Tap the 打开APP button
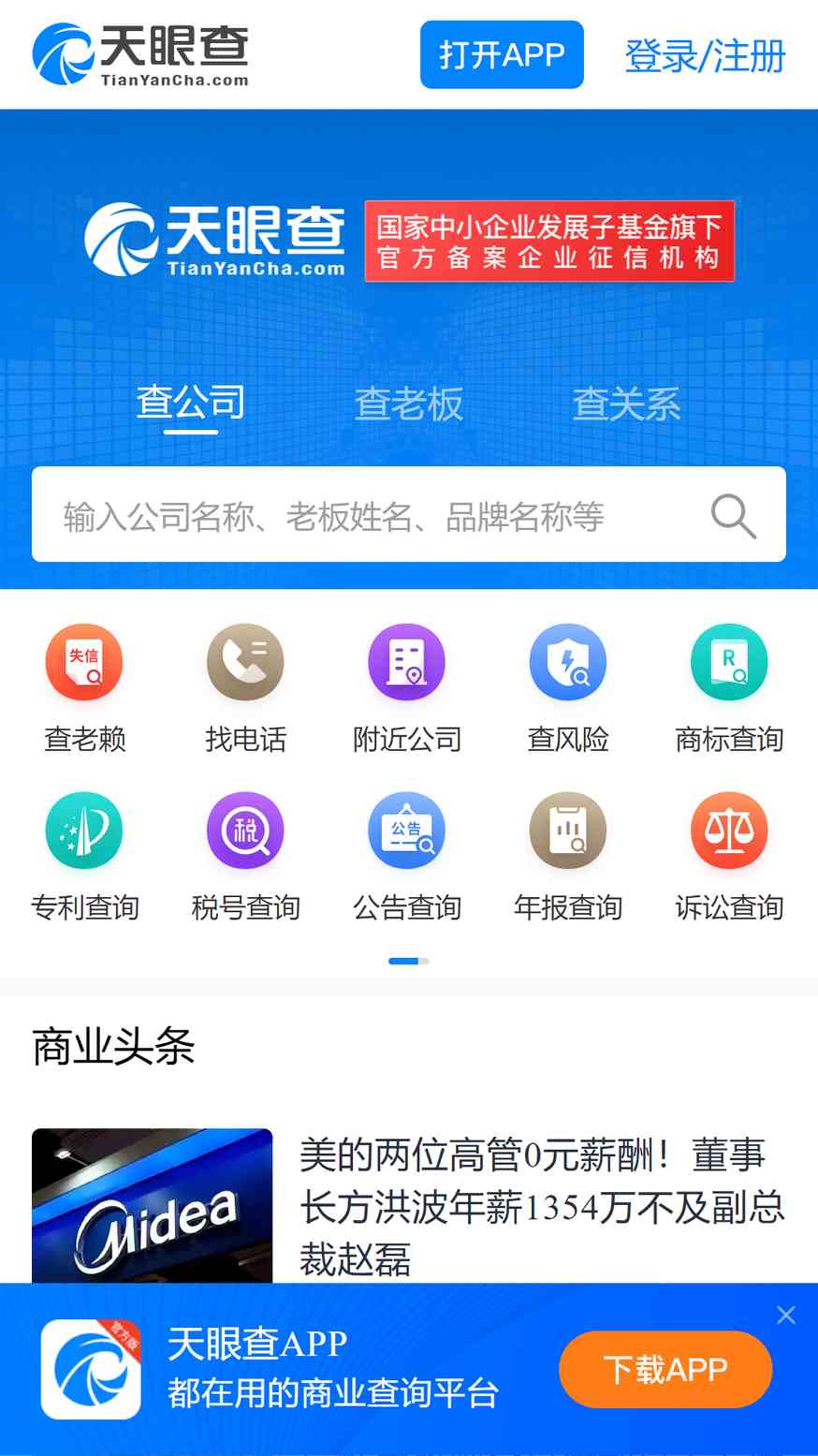 [x=502, y=55]
